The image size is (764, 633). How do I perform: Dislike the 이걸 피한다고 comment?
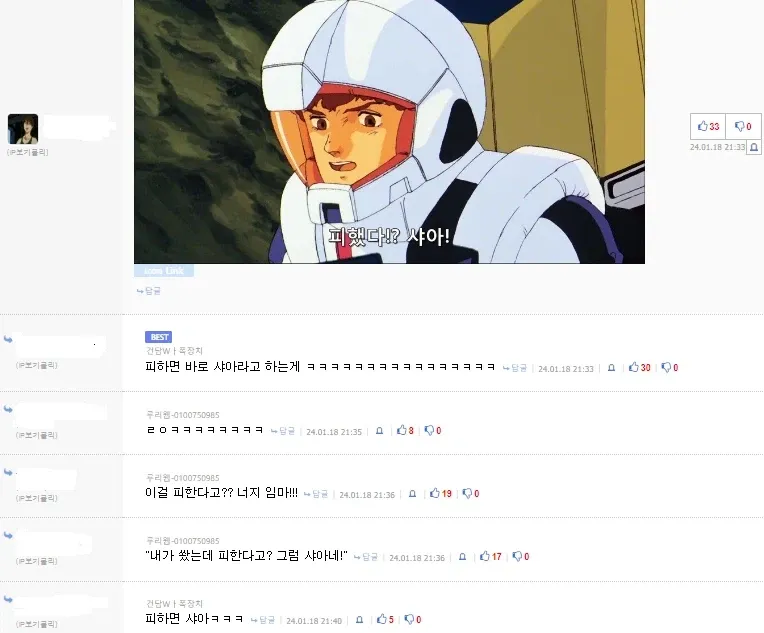471,494
